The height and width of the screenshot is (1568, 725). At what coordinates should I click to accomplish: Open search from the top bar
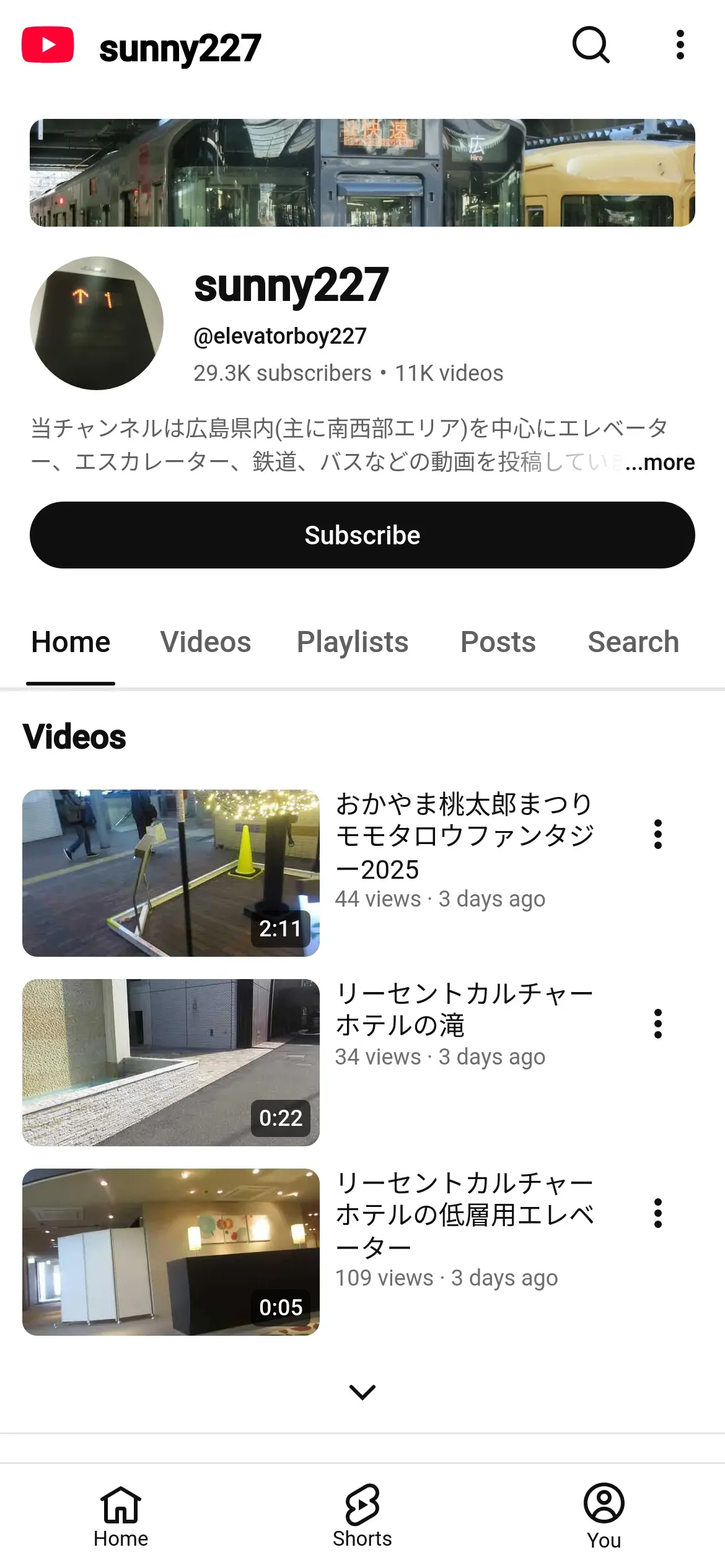pyautogui.click(x=591, y=45)
